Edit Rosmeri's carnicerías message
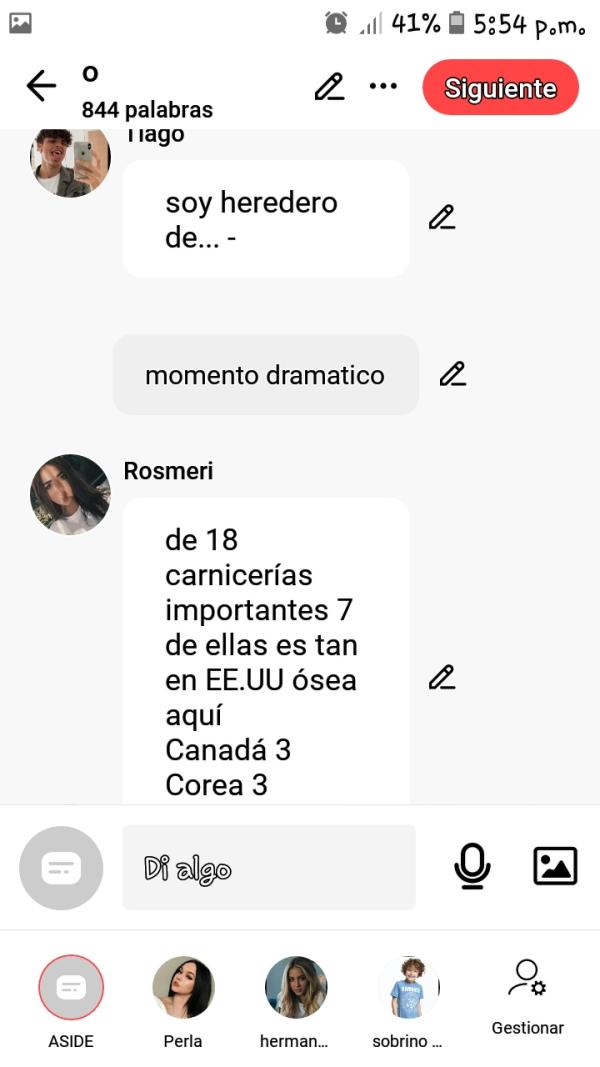The height and width of the screenshot is (1067, 600). pyautogui.click(x=441, y=677)
